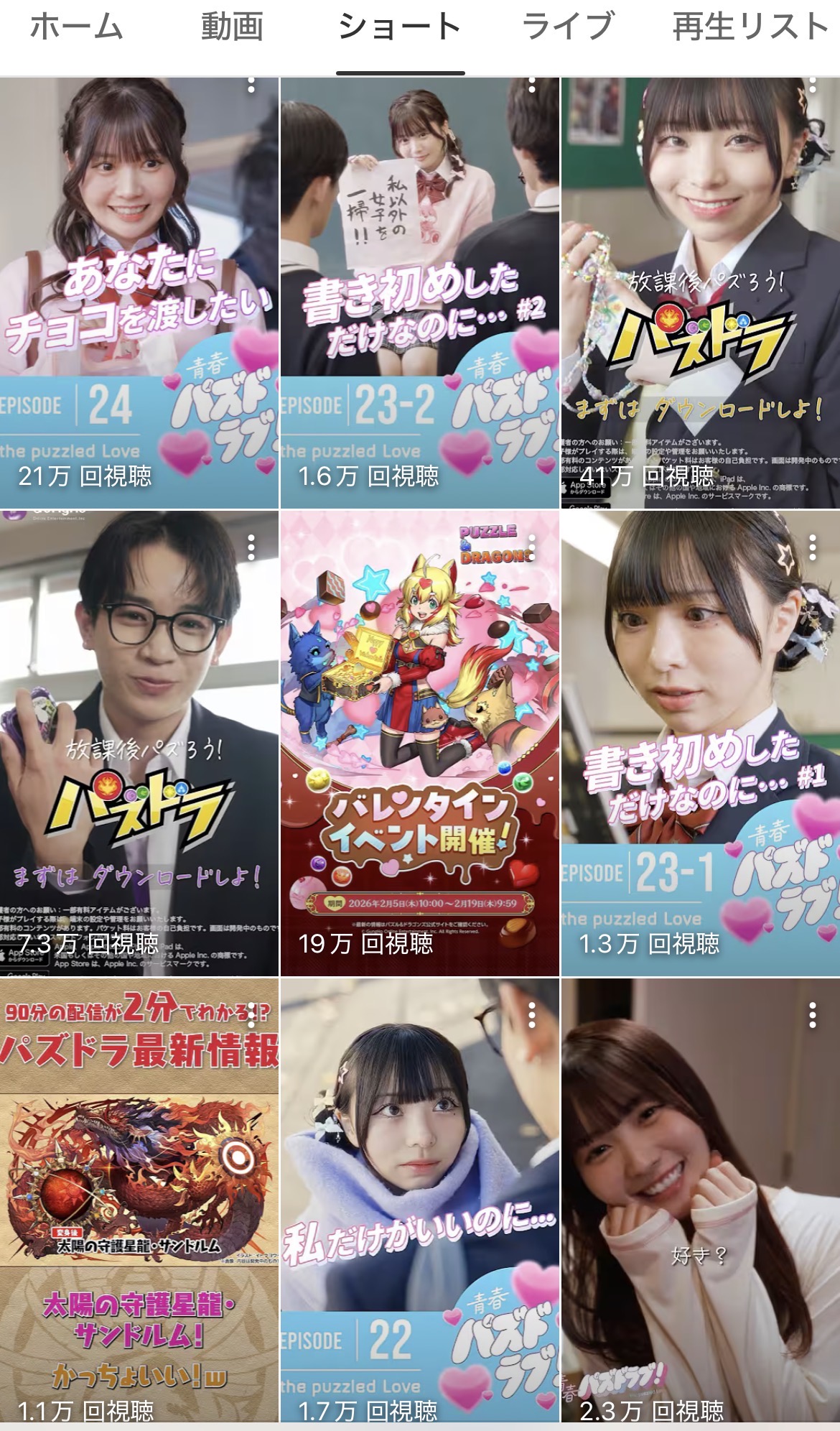Open the options menu on Episode 24 short
The image size is (840, 1431).
point(251,85)
